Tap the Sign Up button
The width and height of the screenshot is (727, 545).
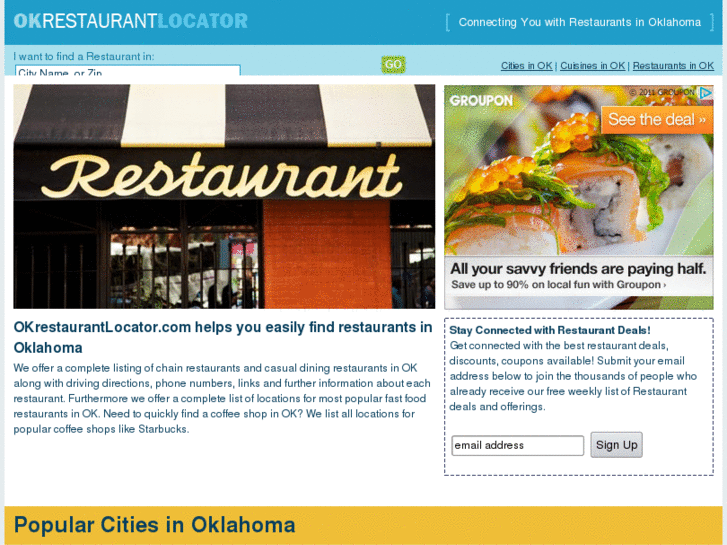tap(616, 445)
